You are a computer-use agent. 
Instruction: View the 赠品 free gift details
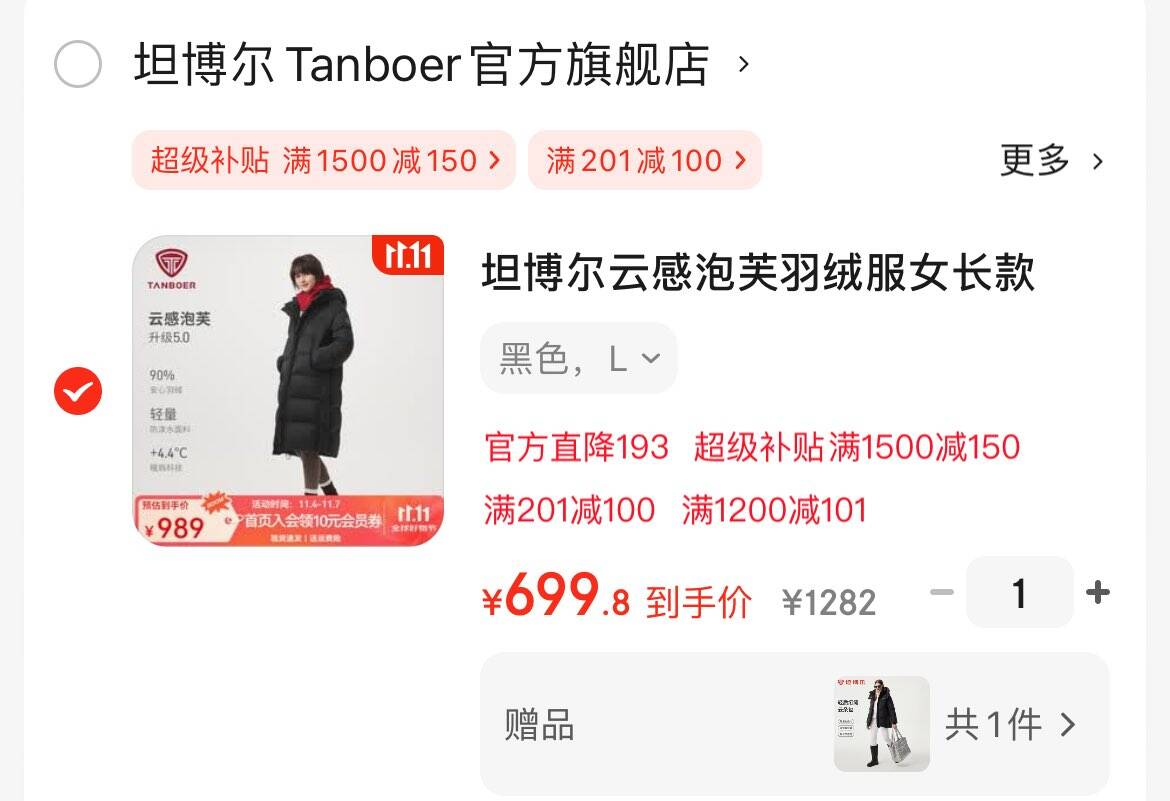point(794,724)
